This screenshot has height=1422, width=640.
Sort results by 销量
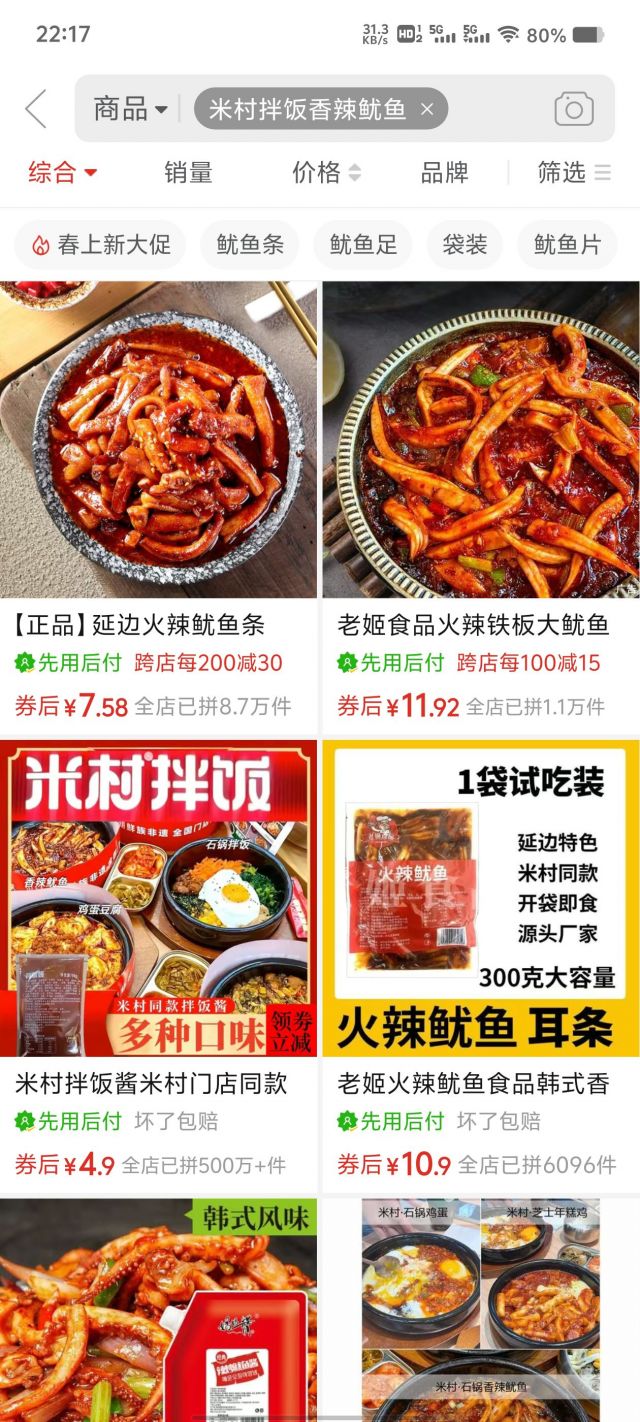pyautogui.click(x=188, y=172)
